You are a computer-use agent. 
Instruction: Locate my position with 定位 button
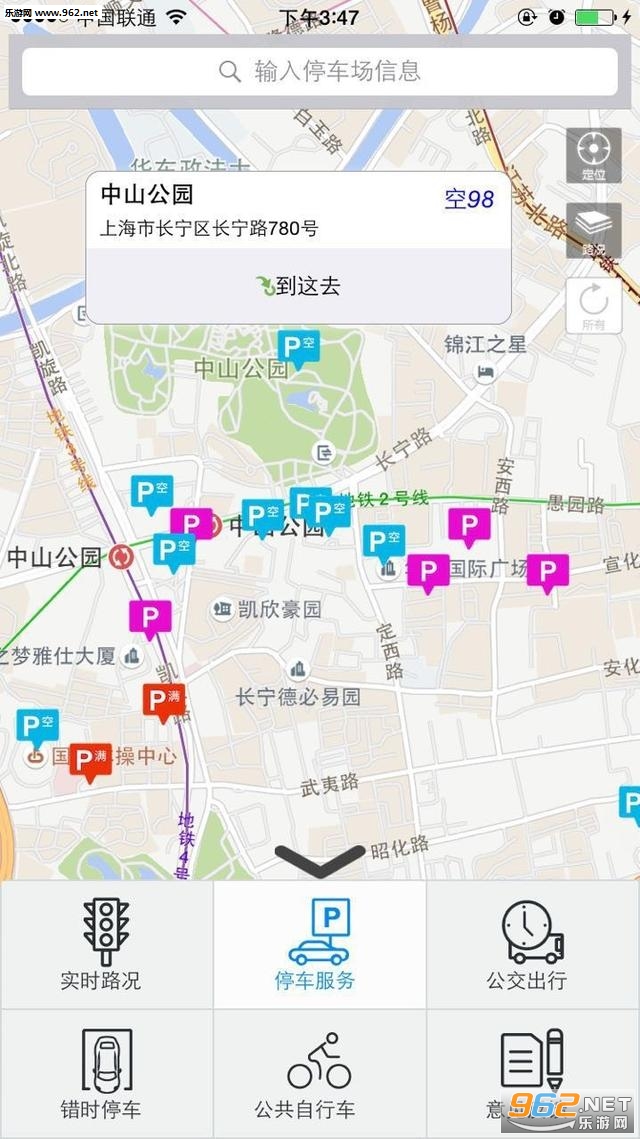(593, 155)
